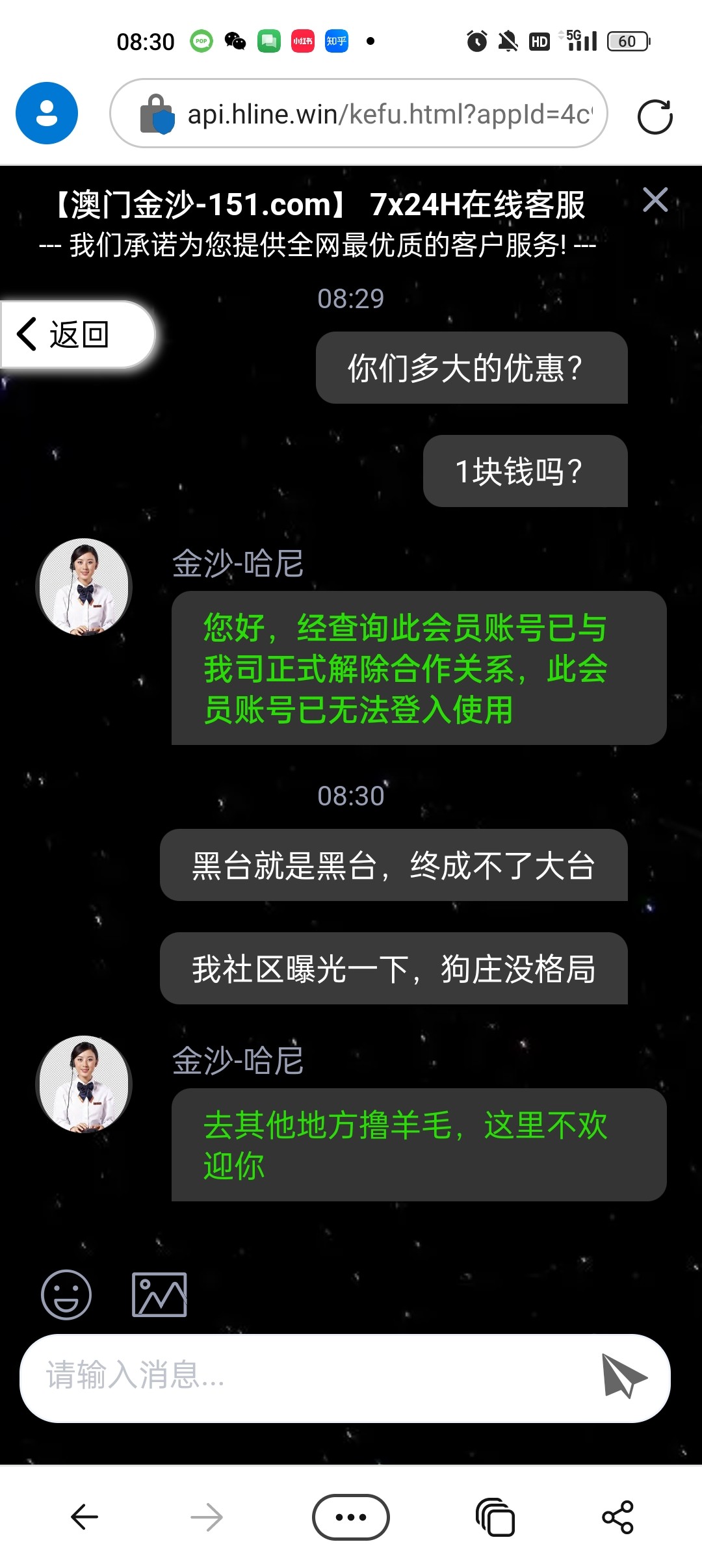702x1568 pixels.
Task: Send the typed message
Action: tap(623, 1376)
